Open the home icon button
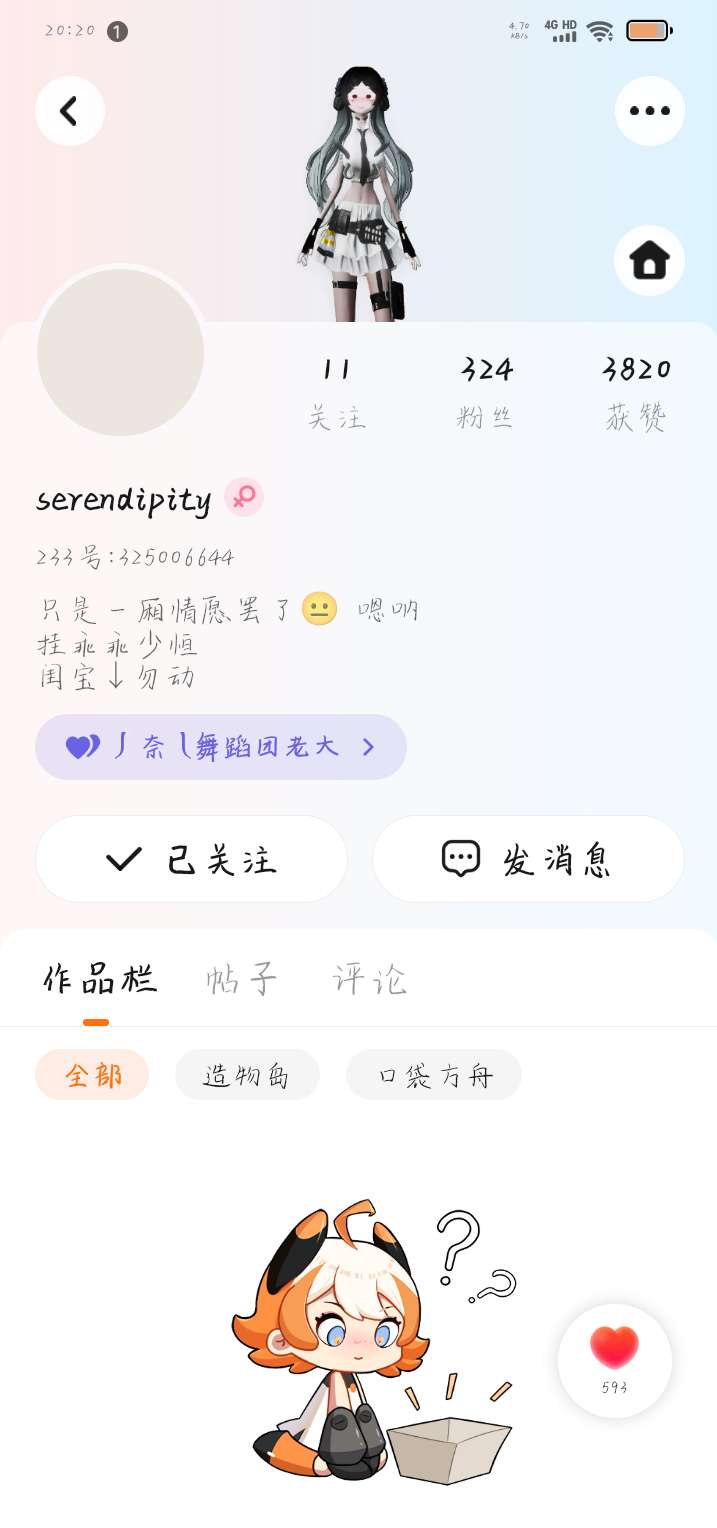This screenshot has height=1528, width=717. click(649, 260)
